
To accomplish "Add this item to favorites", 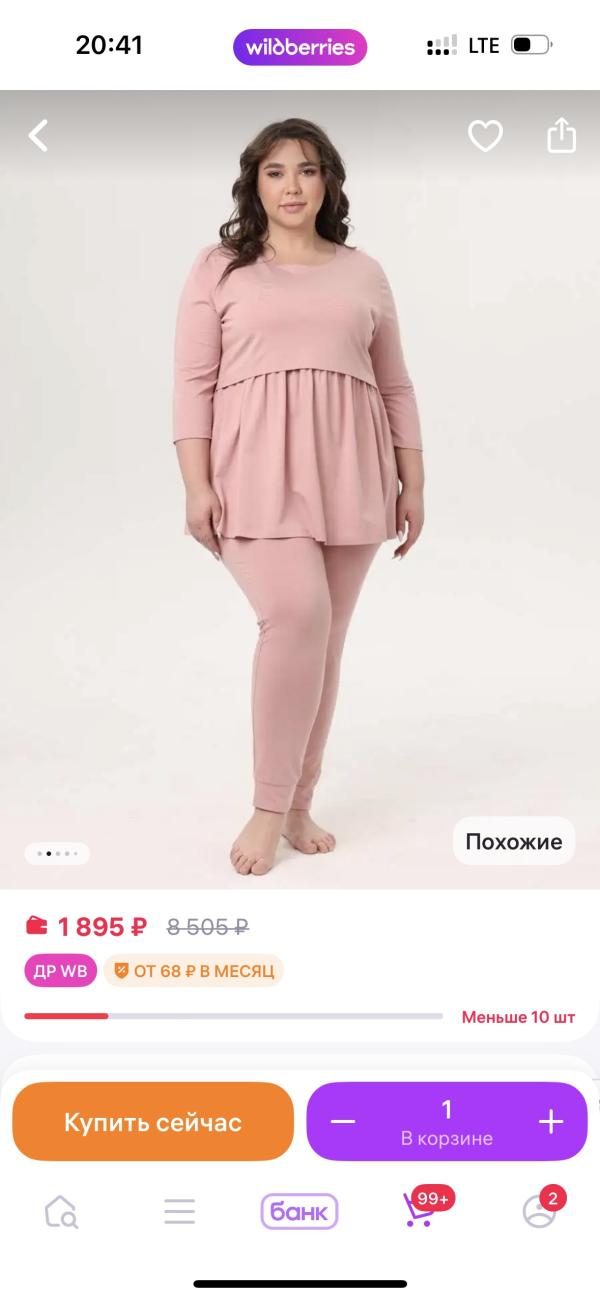I will [x=485, y=136].
